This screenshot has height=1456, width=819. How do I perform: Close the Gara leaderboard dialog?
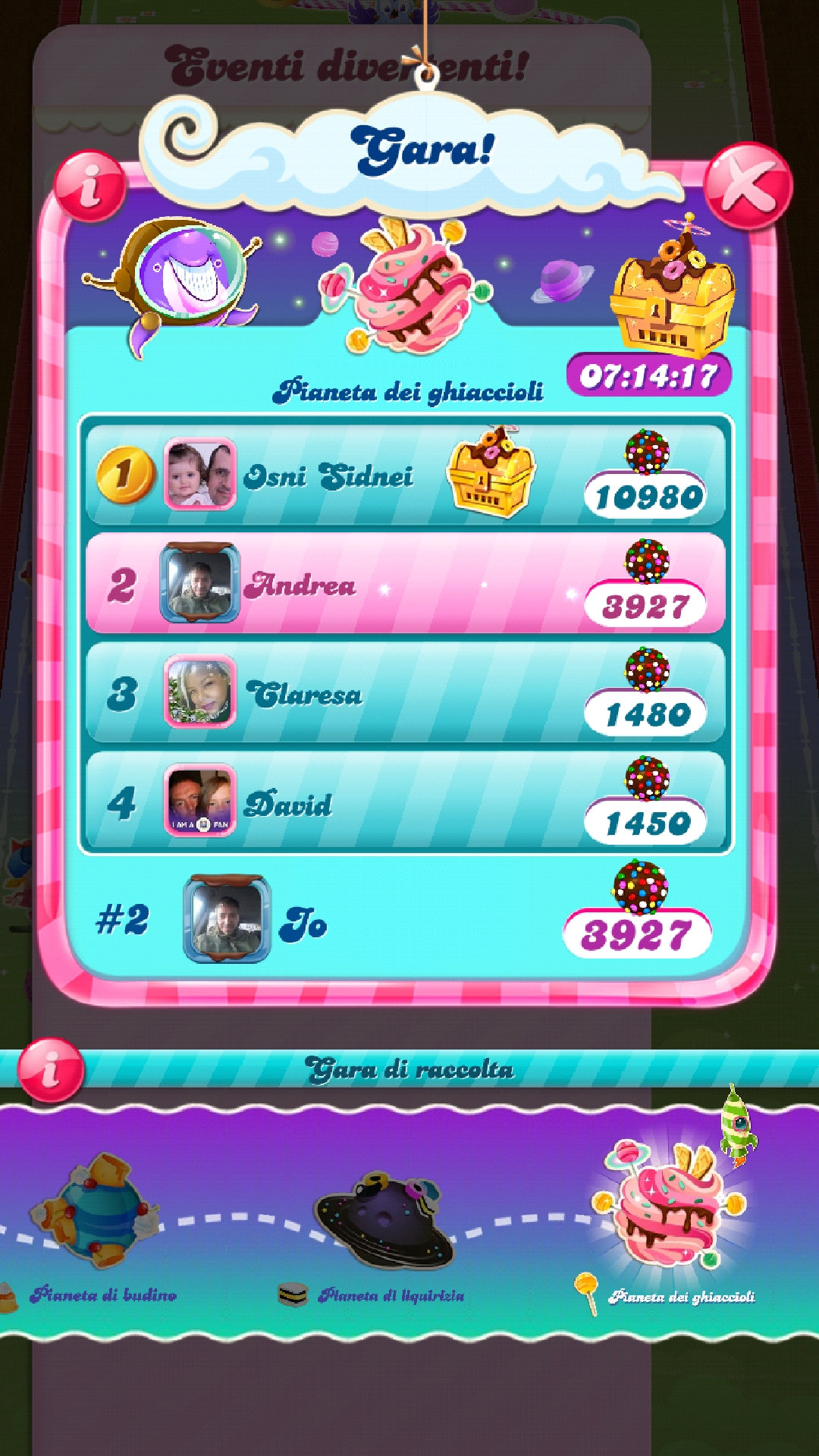tap(747, 186)
